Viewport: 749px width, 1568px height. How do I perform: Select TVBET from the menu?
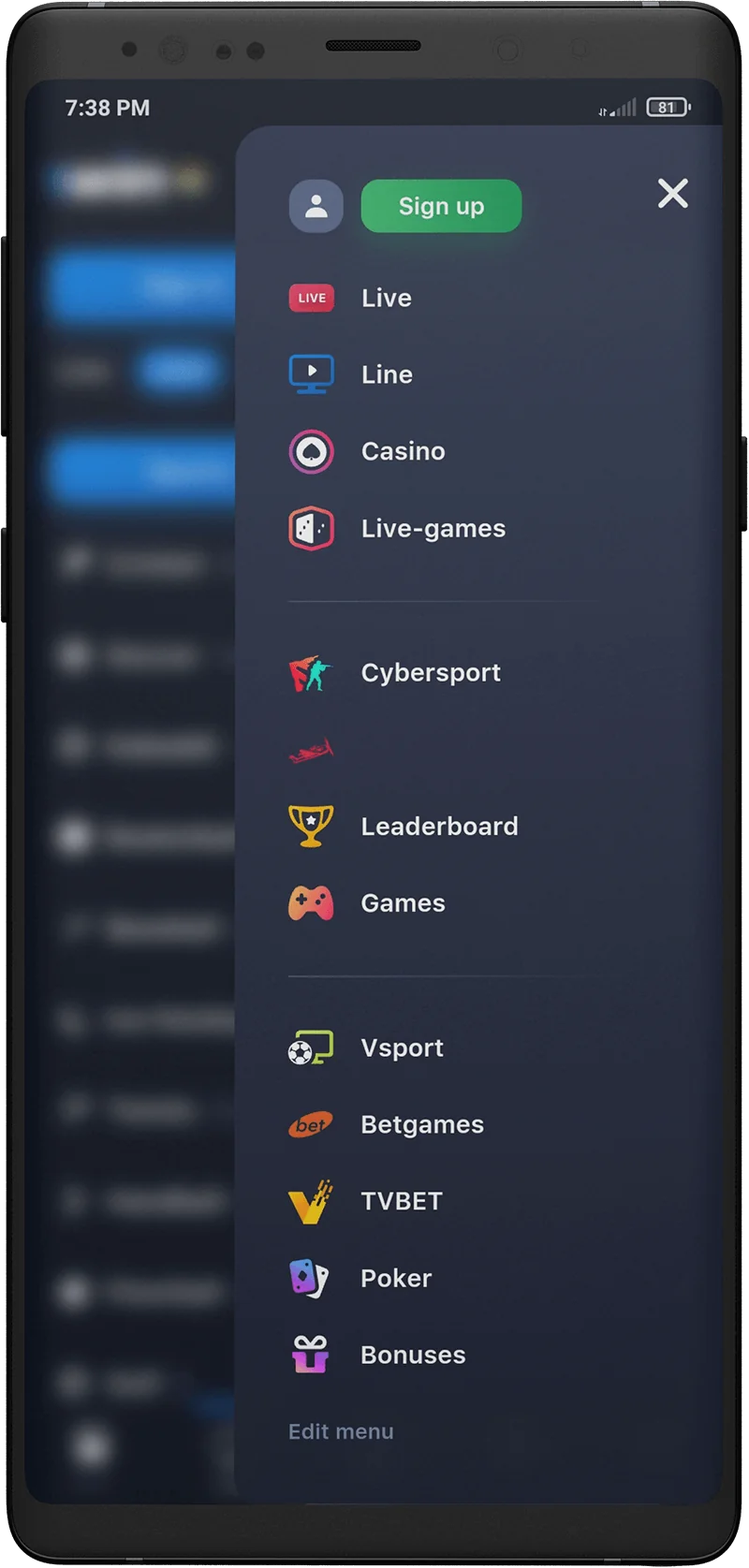(401, 1201)
